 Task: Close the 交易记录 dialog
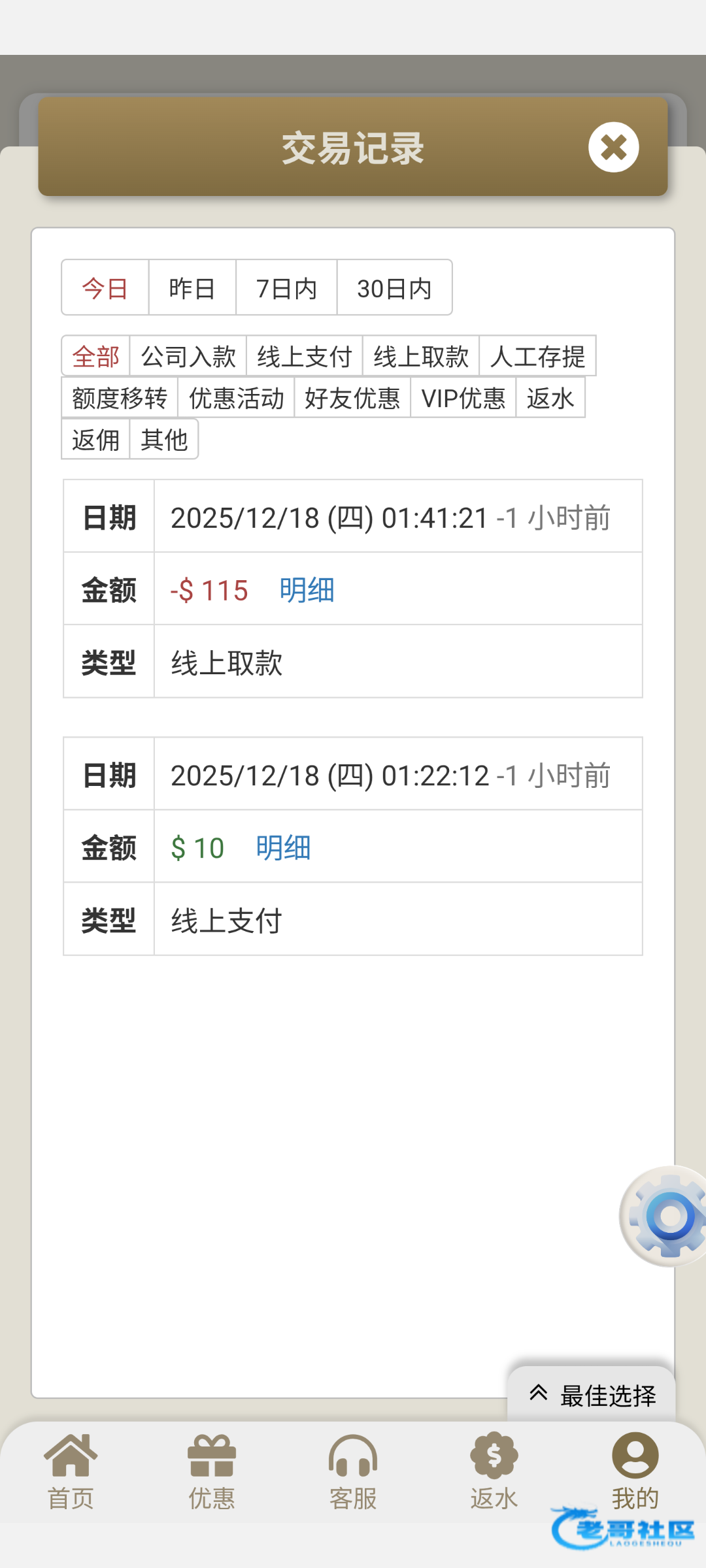pos(613,147)
